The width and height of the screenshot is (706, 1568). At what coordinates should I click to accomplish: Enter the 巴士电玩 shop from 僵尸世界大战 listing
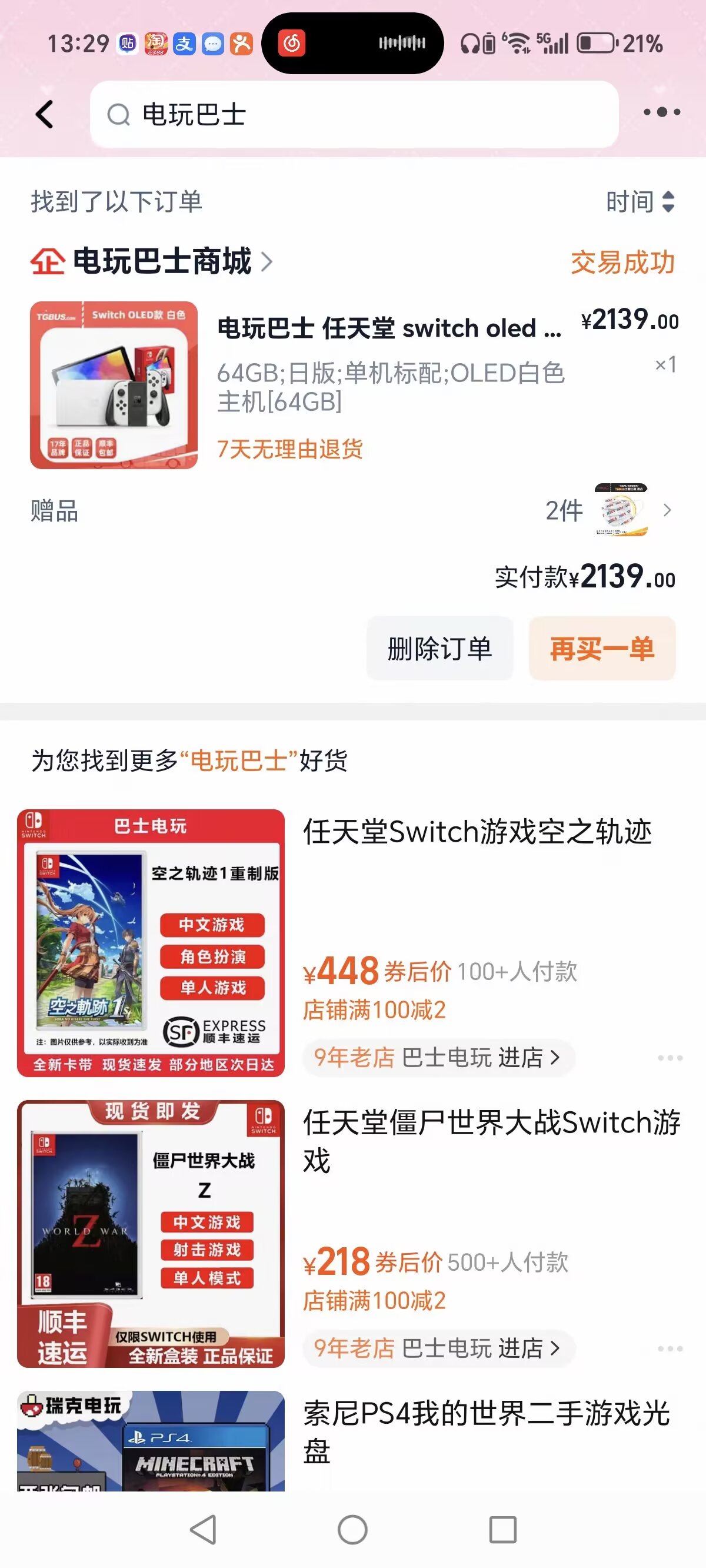[x=438, y=1348]
